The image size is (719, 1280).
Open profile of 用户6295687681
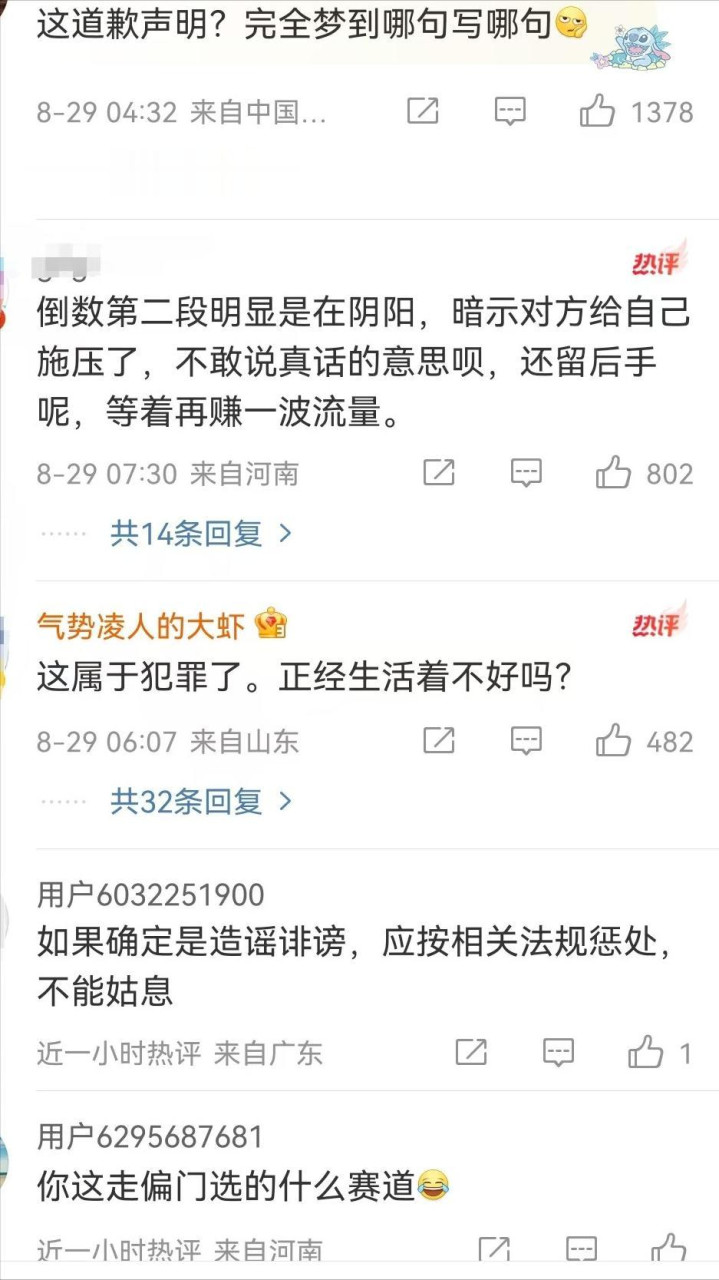pyautogui.click(x=150, y=1137)
